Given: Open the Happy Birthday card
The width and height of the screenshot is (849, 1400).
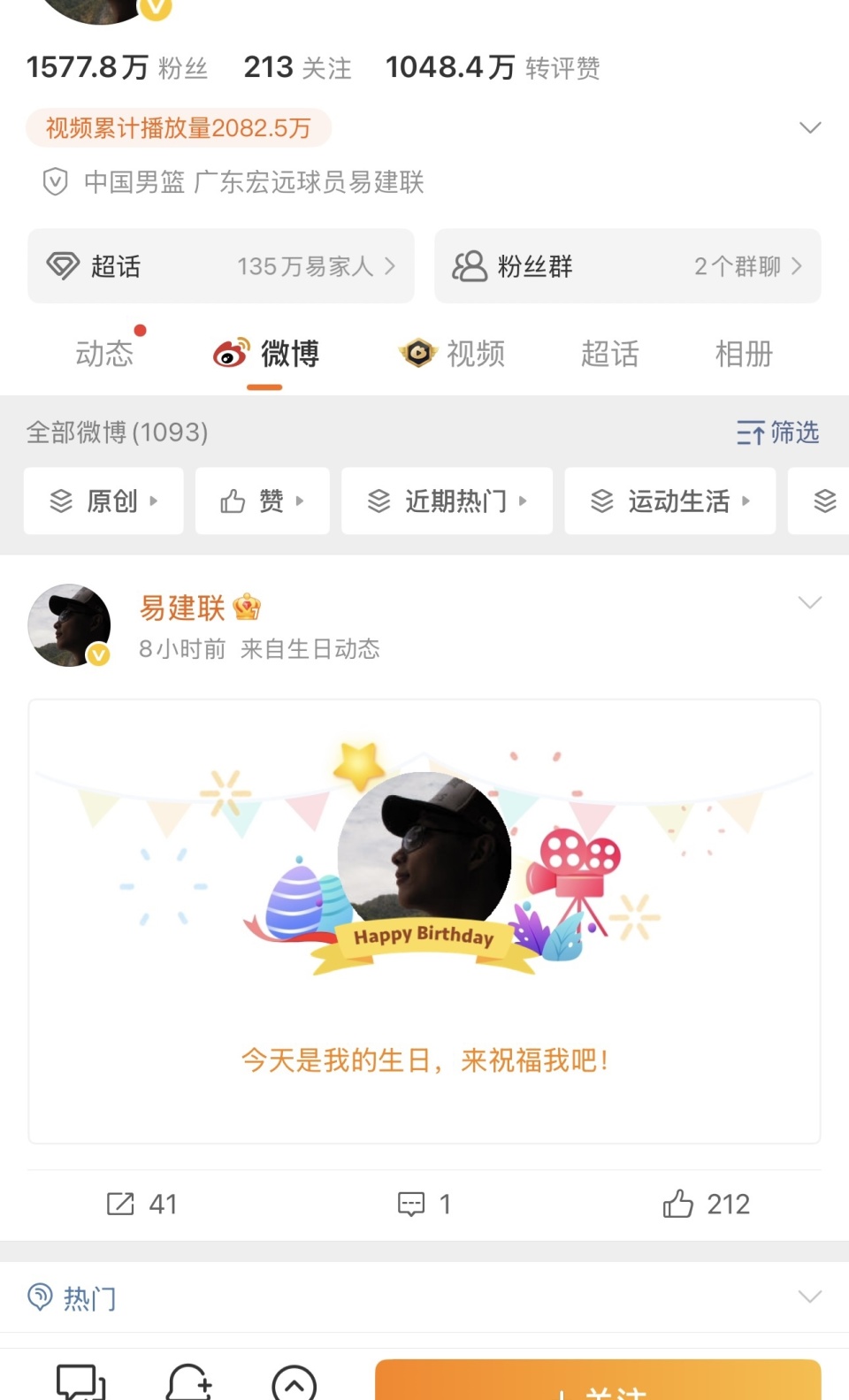Looking at the screenshot, I should tap(424, 920).
